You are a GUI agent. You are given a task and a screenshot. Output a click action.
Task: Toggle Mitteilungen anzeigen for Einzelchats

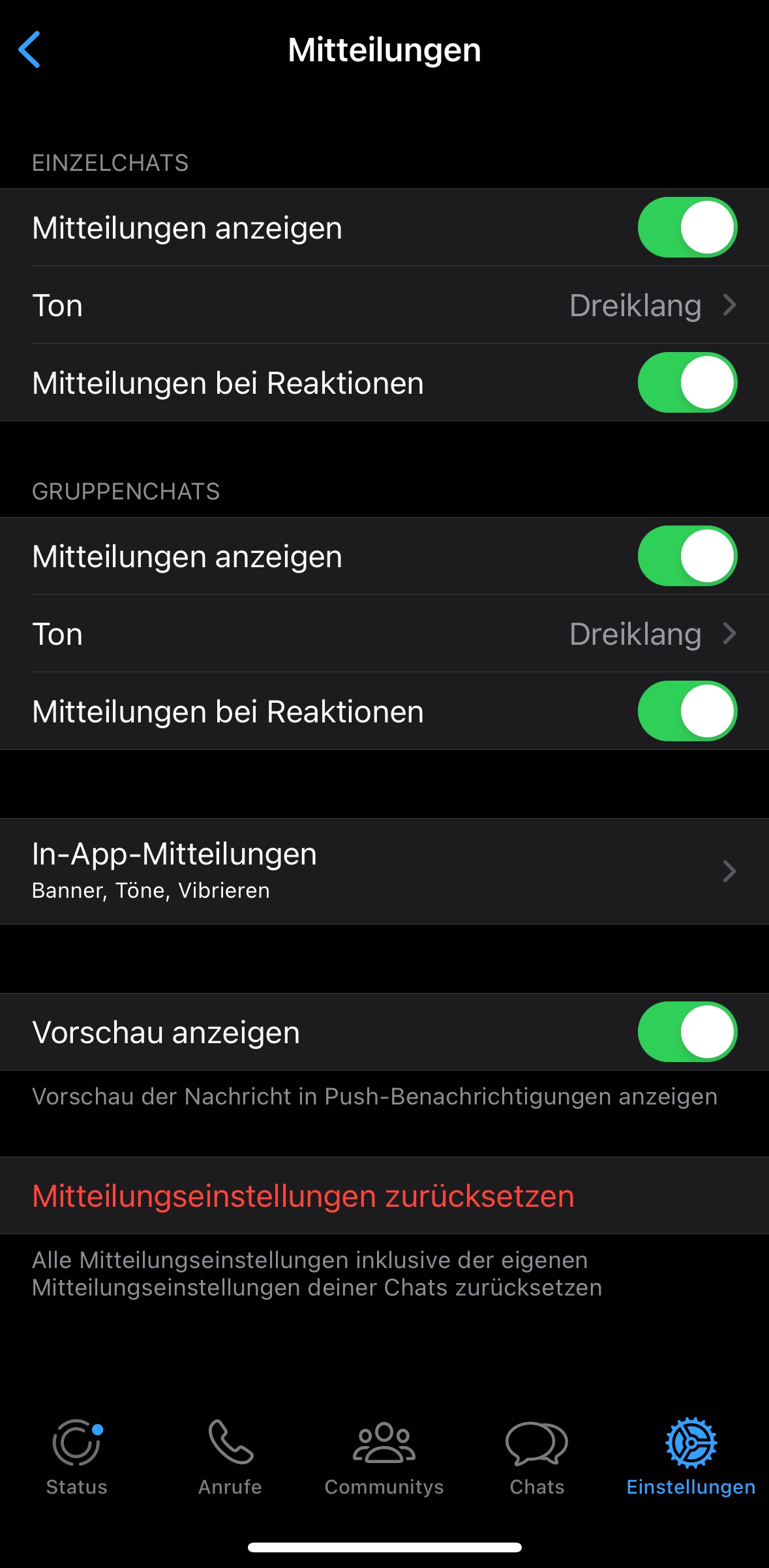click(x=687, y=228)
